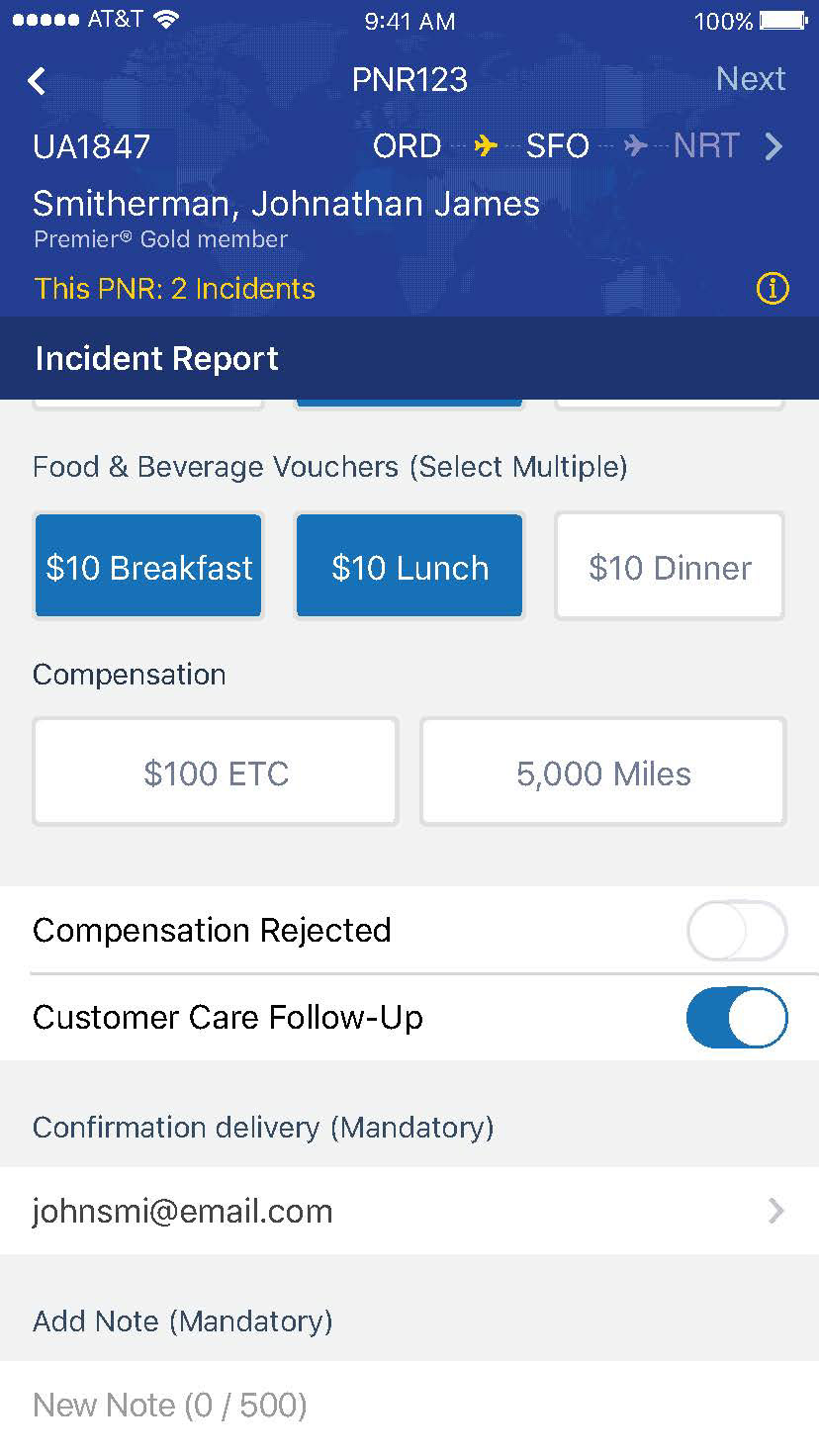This screenshot has height=1456, width=819.
Task: Open the yellow info icon for PNR incidents
Action: [x=773, y=289]
